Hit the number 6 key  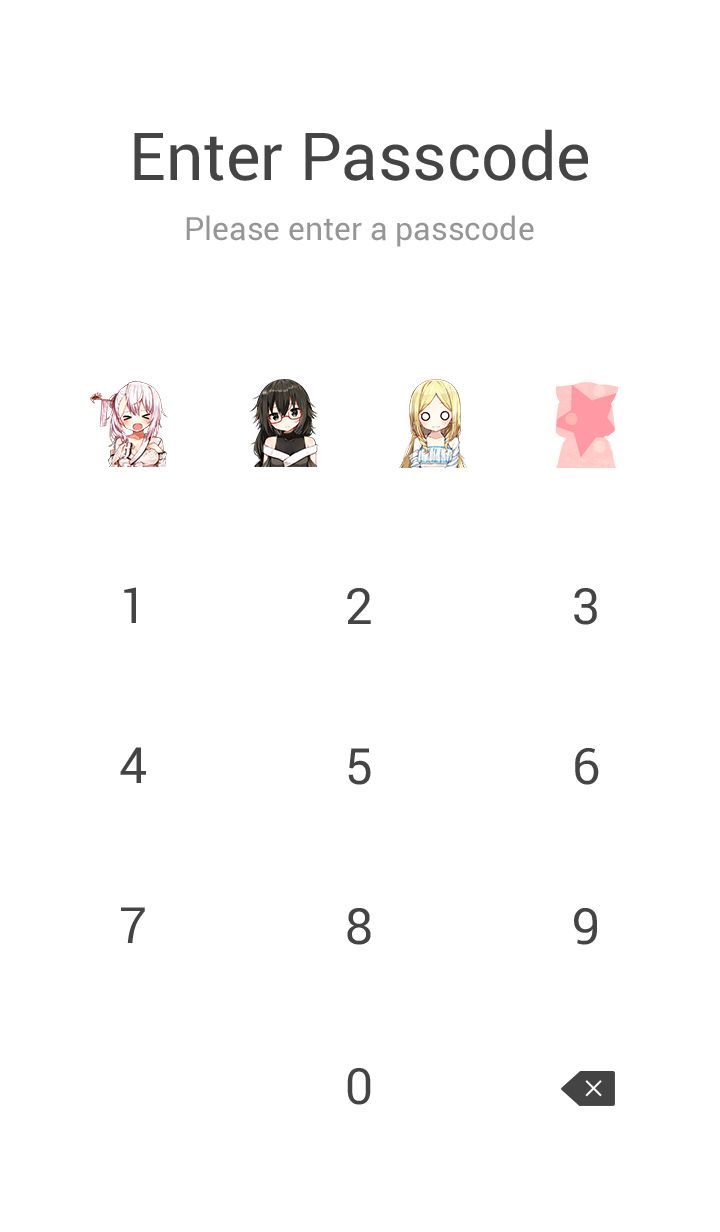coord(586,767)
